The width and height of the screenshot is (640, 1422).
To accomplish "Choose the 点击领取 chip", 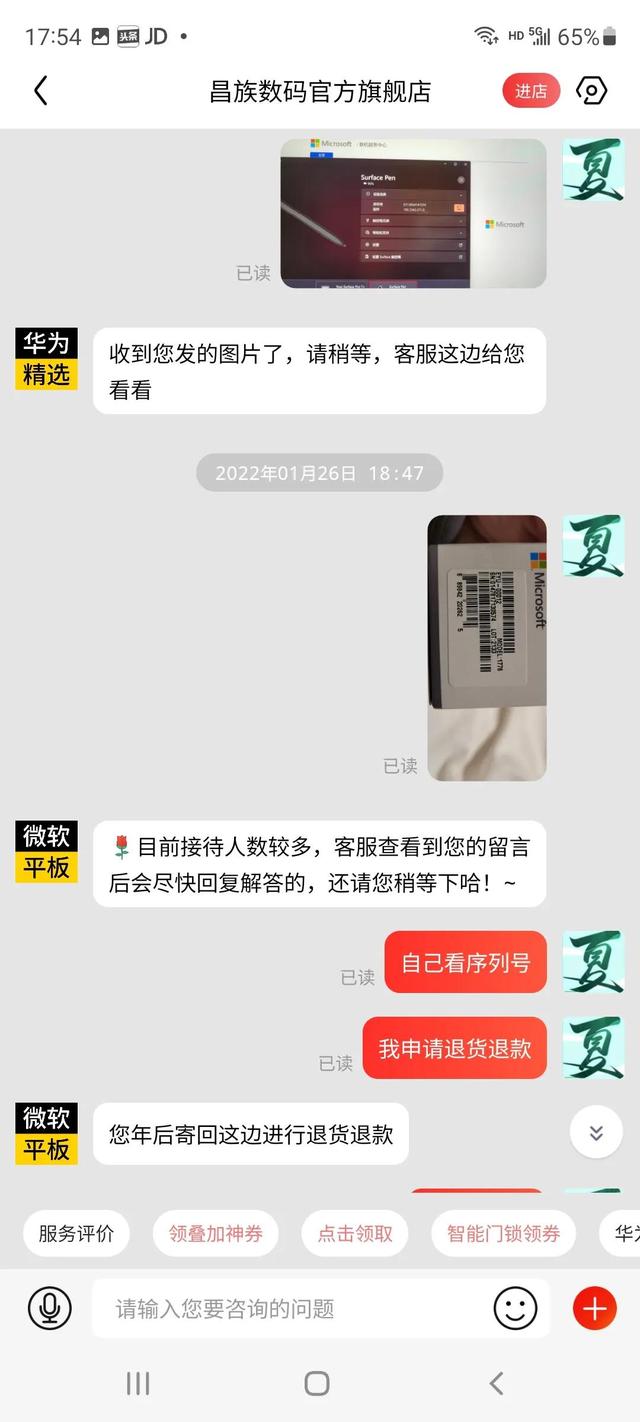I will point(356,1233).
